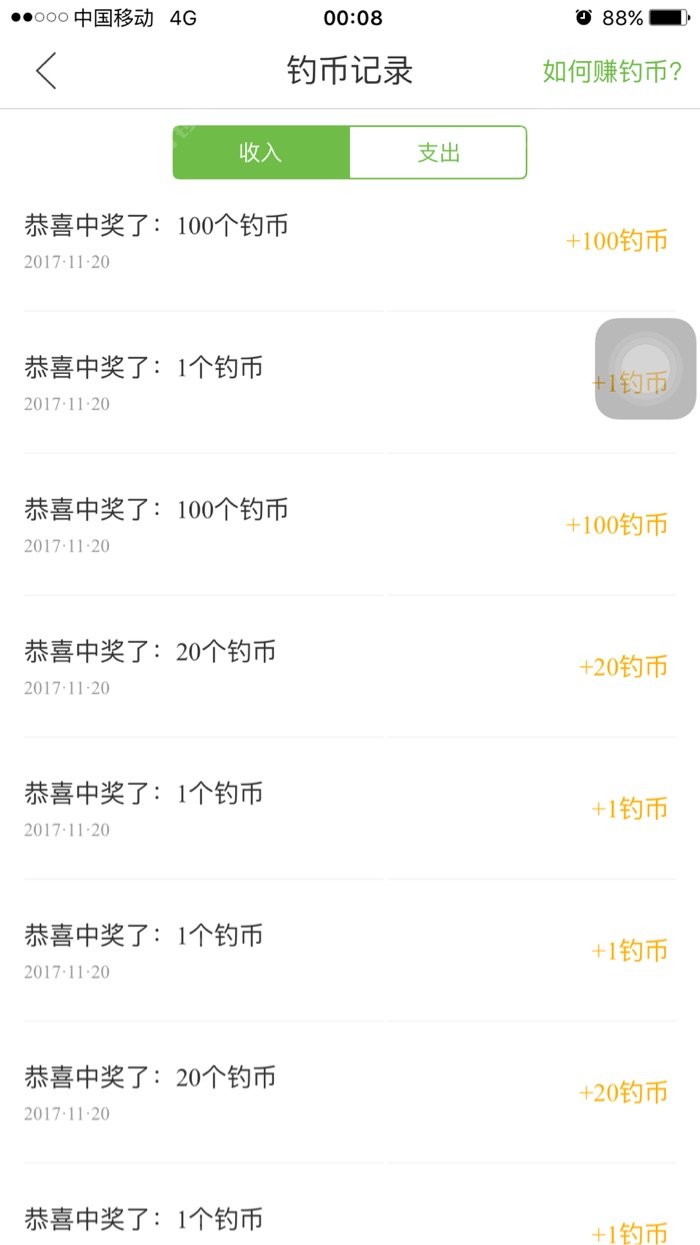Switch to the 收入 tab
The height and width of the screenshot is (1245, 700).
click(261, 153)
